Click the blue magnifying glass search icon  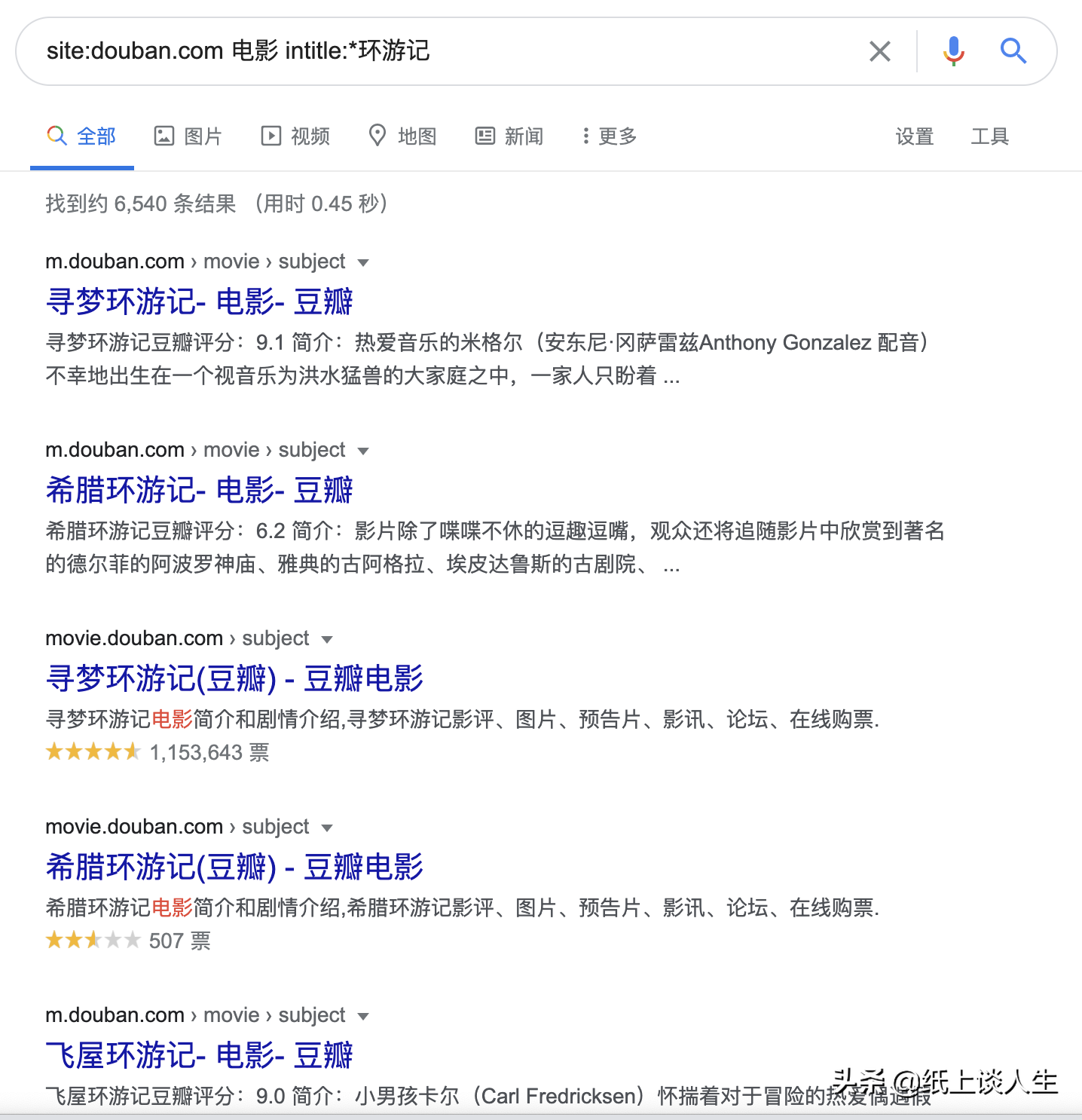pos(1013,51)
